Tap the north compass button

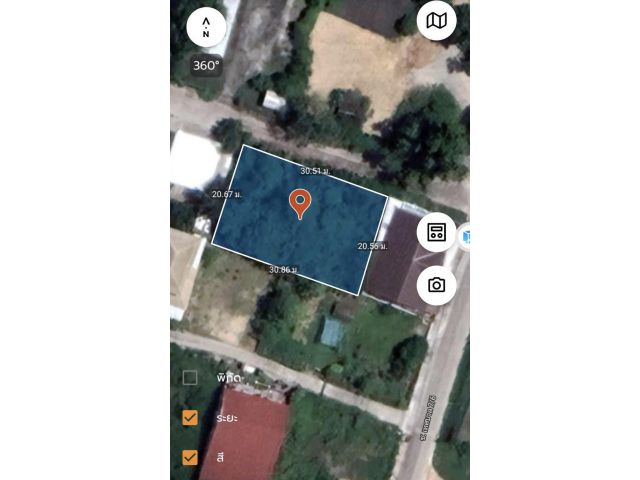pyautogui.click(x=206, y=27)
